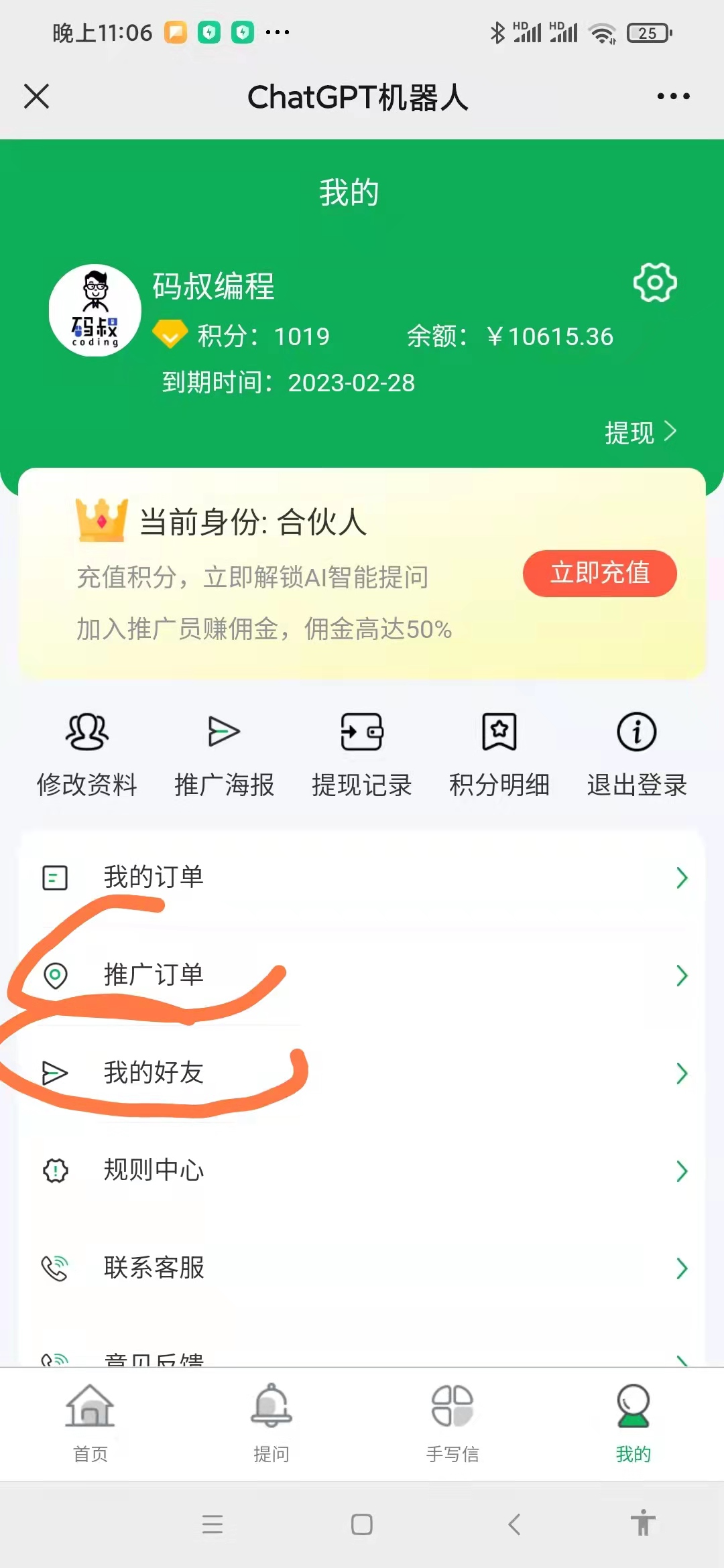Screen dimensions: 724x1568
Task: Open the 我的好友 row
Action: click(362, 1073)
